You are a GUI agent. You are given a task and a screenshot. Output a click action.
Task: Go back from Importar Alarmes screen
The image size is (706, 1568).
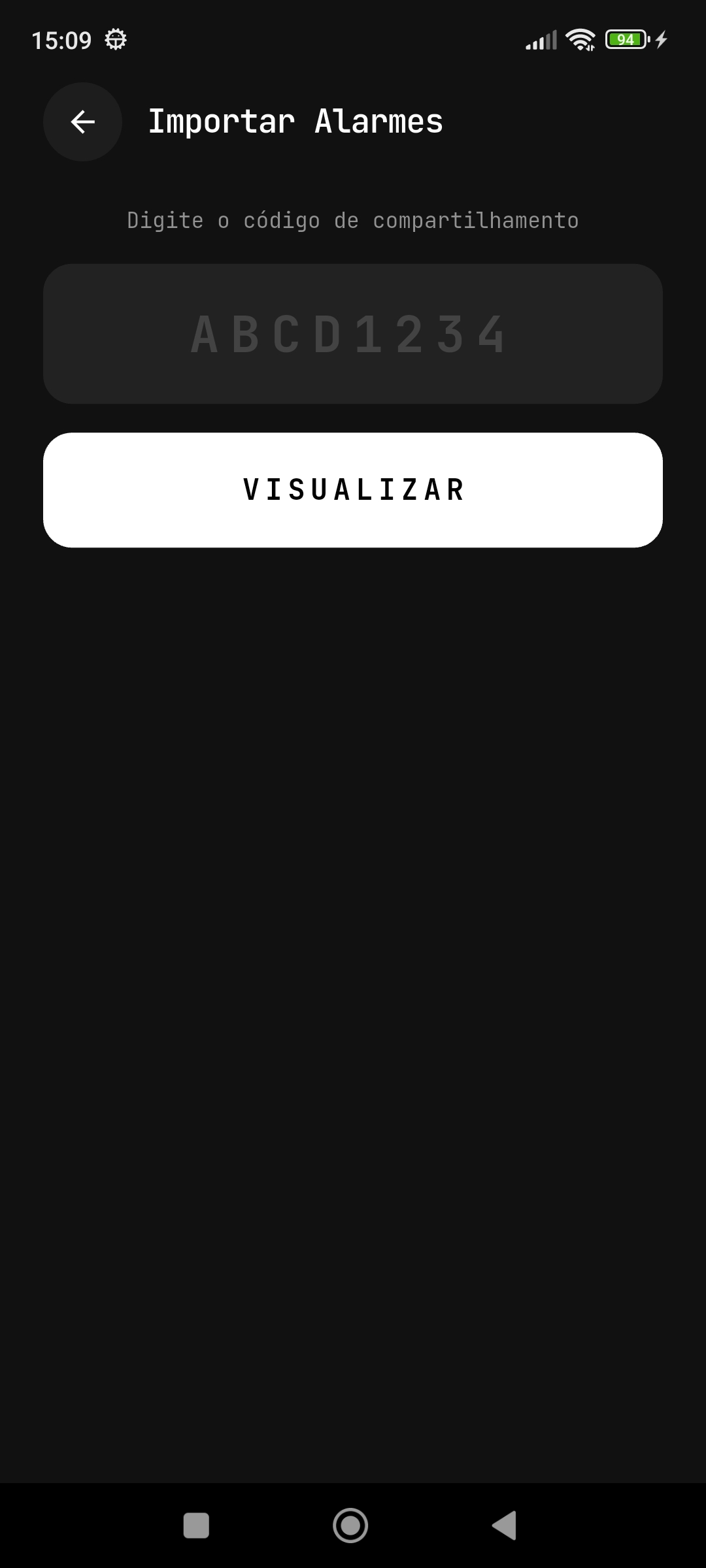click(x=82, y=122)
